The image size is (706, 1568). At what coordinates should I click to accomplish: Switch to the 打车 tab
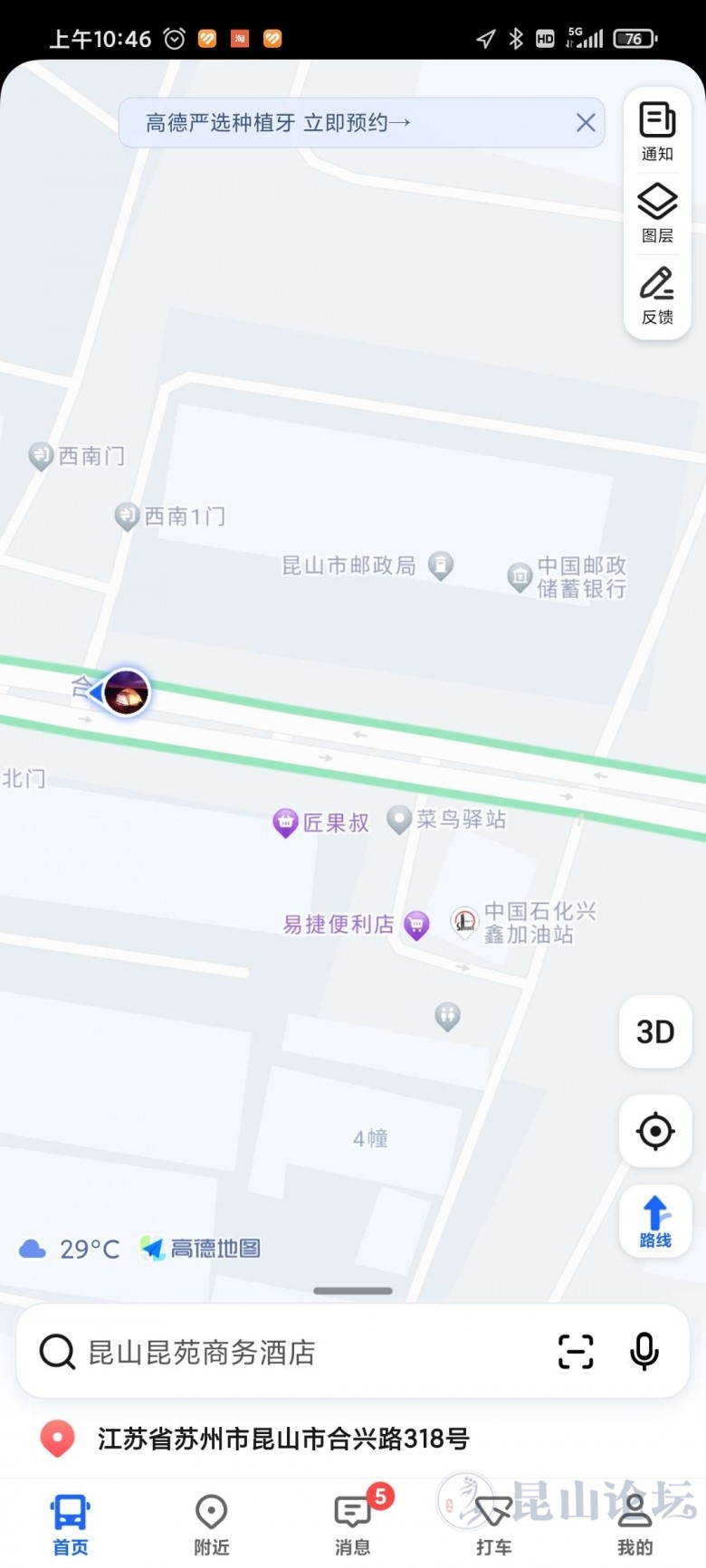(493, 1525)
